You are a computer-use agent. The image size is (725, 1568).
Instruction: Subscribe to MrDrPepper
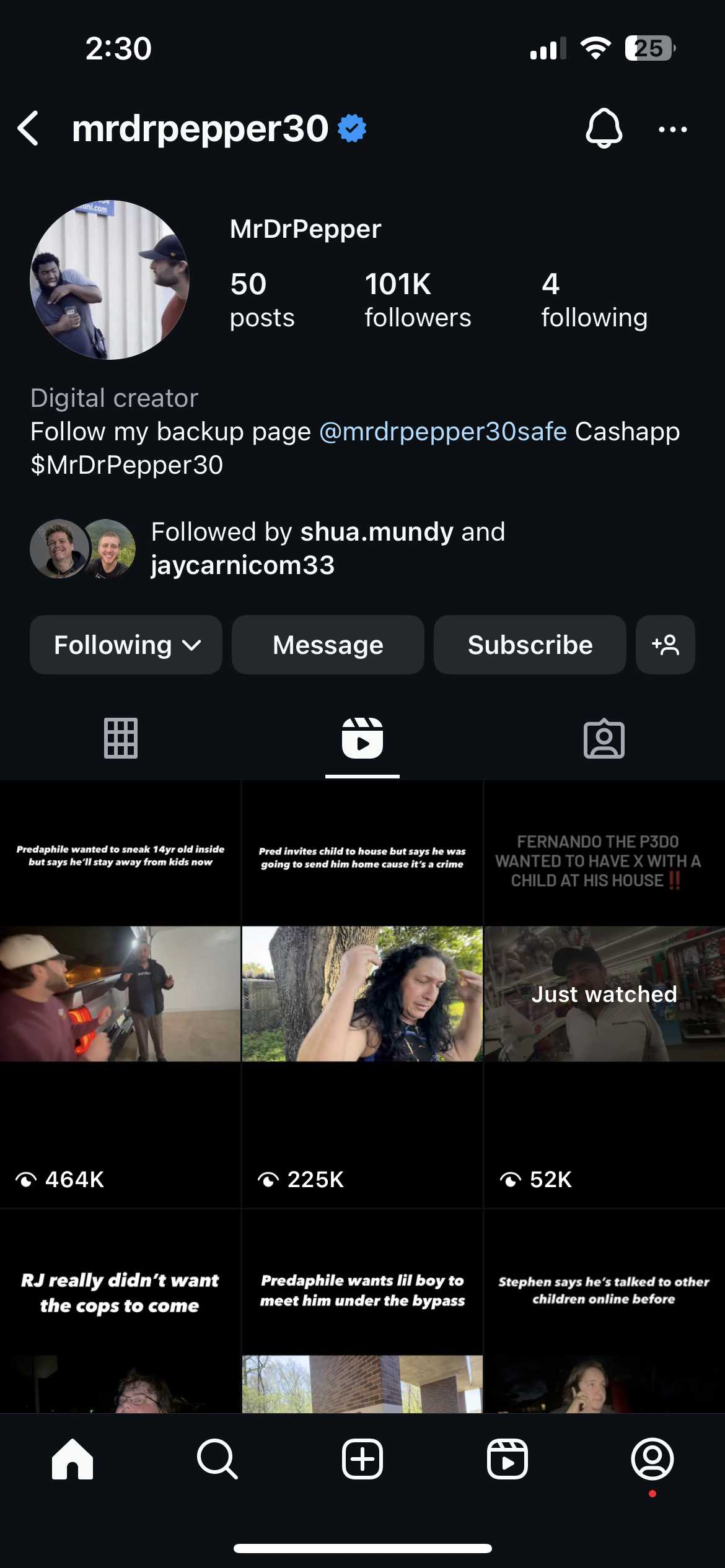(x=530, y=645)
